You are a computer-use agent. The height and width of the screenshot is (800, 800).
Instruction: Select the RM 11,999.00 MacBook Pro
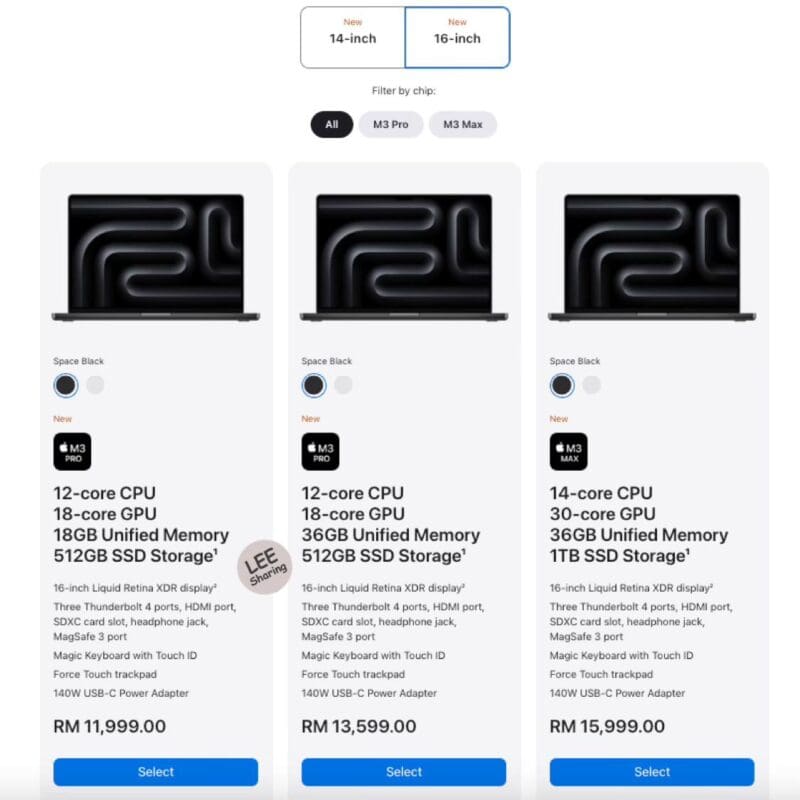click(x=155, y=772)
